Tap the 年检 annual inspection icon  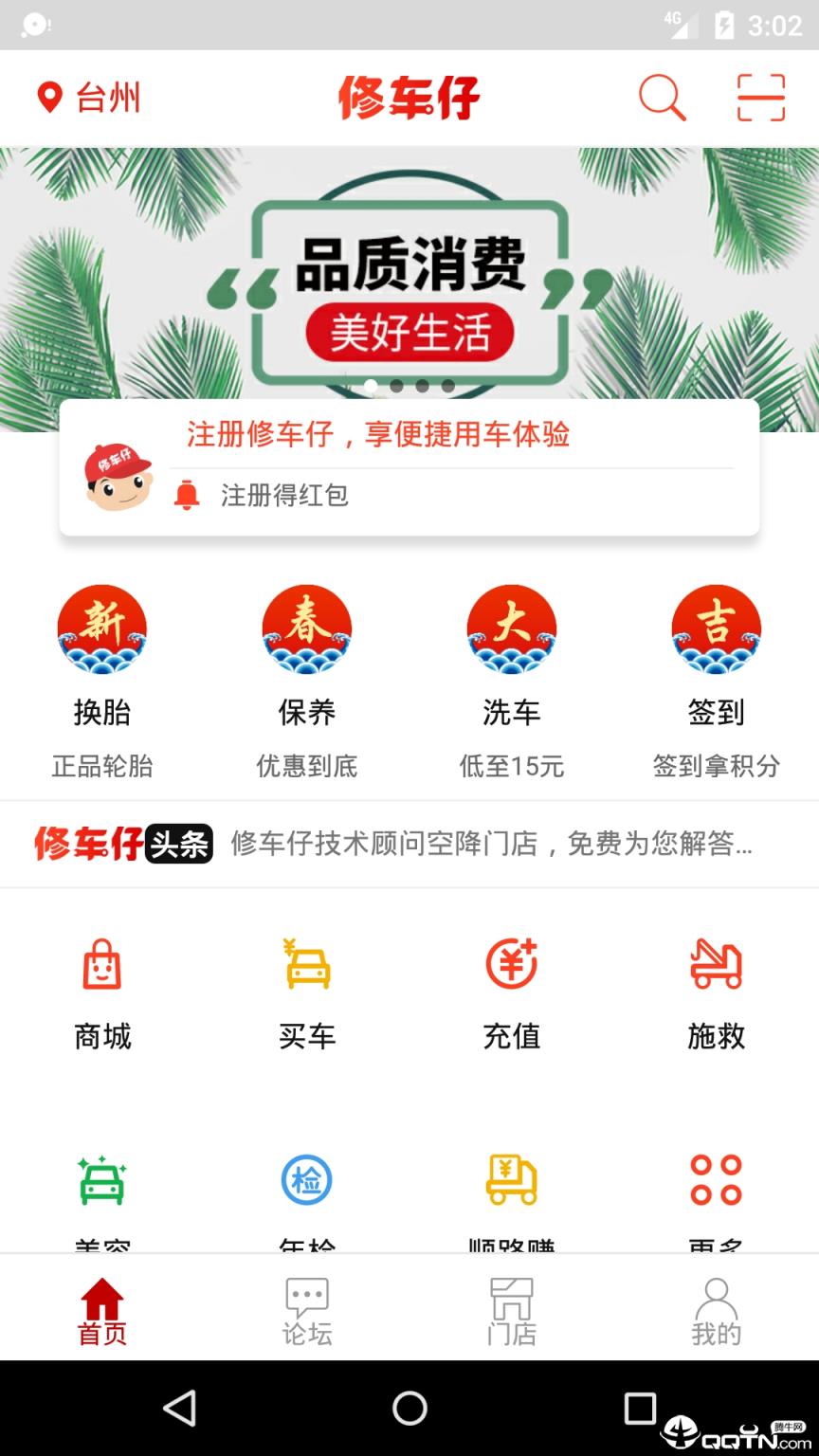306,1180
